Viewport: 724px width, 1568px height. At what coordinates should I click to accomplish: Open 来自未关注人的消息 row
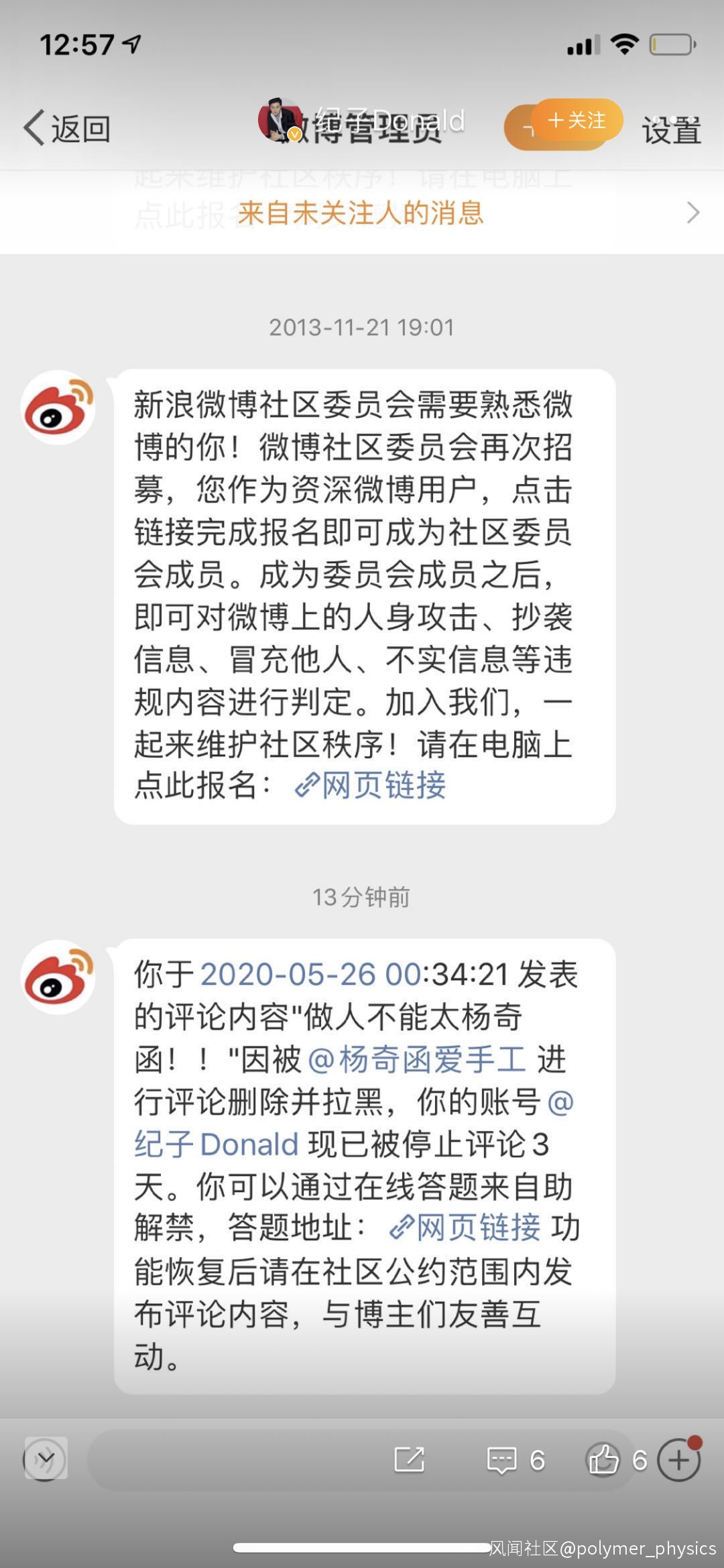362,213
